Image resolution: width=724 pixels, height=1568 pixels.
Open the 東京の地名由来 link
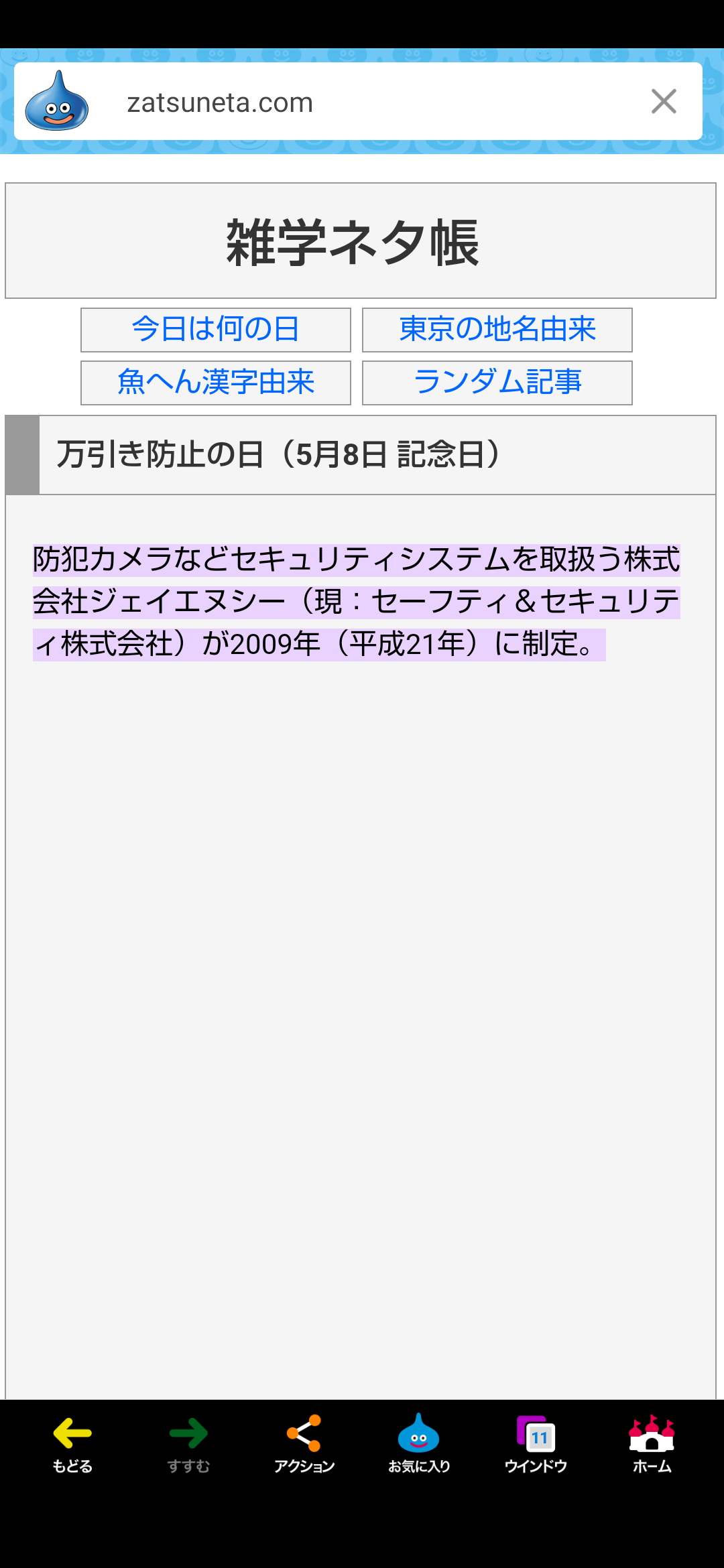[497, 330]
